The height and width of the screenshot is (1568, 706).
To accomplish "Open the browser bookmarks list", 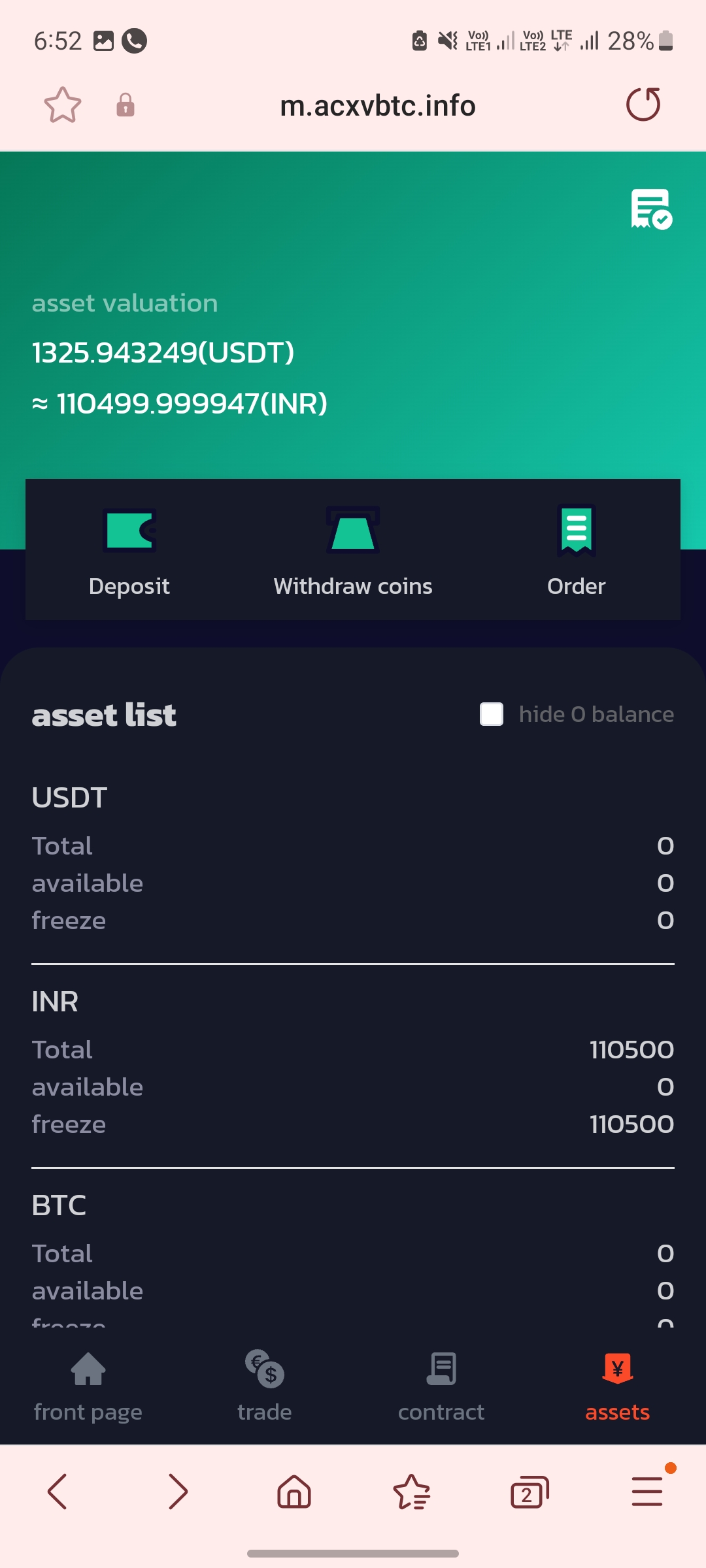I will tap(412, 1492).
